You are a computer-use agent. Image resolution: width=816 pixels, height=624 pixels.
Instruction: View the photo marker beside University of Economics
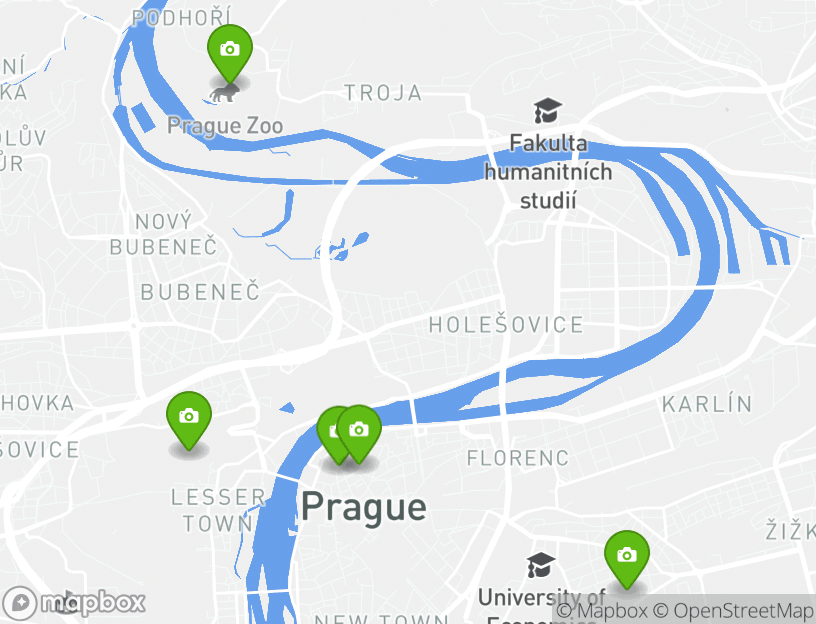[626, 556]
